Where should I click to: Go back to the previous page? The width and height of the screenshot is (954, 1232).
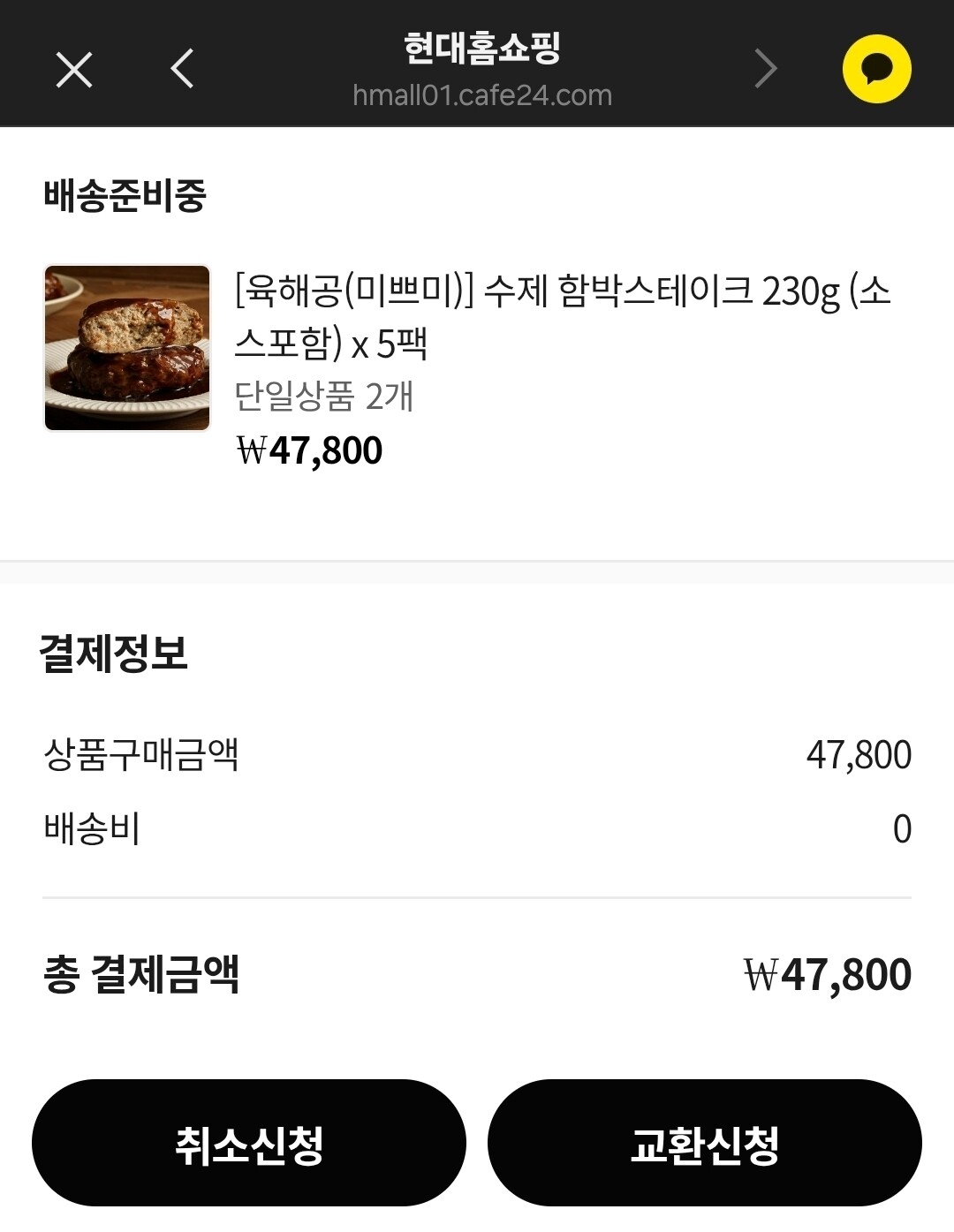[183, 69]
